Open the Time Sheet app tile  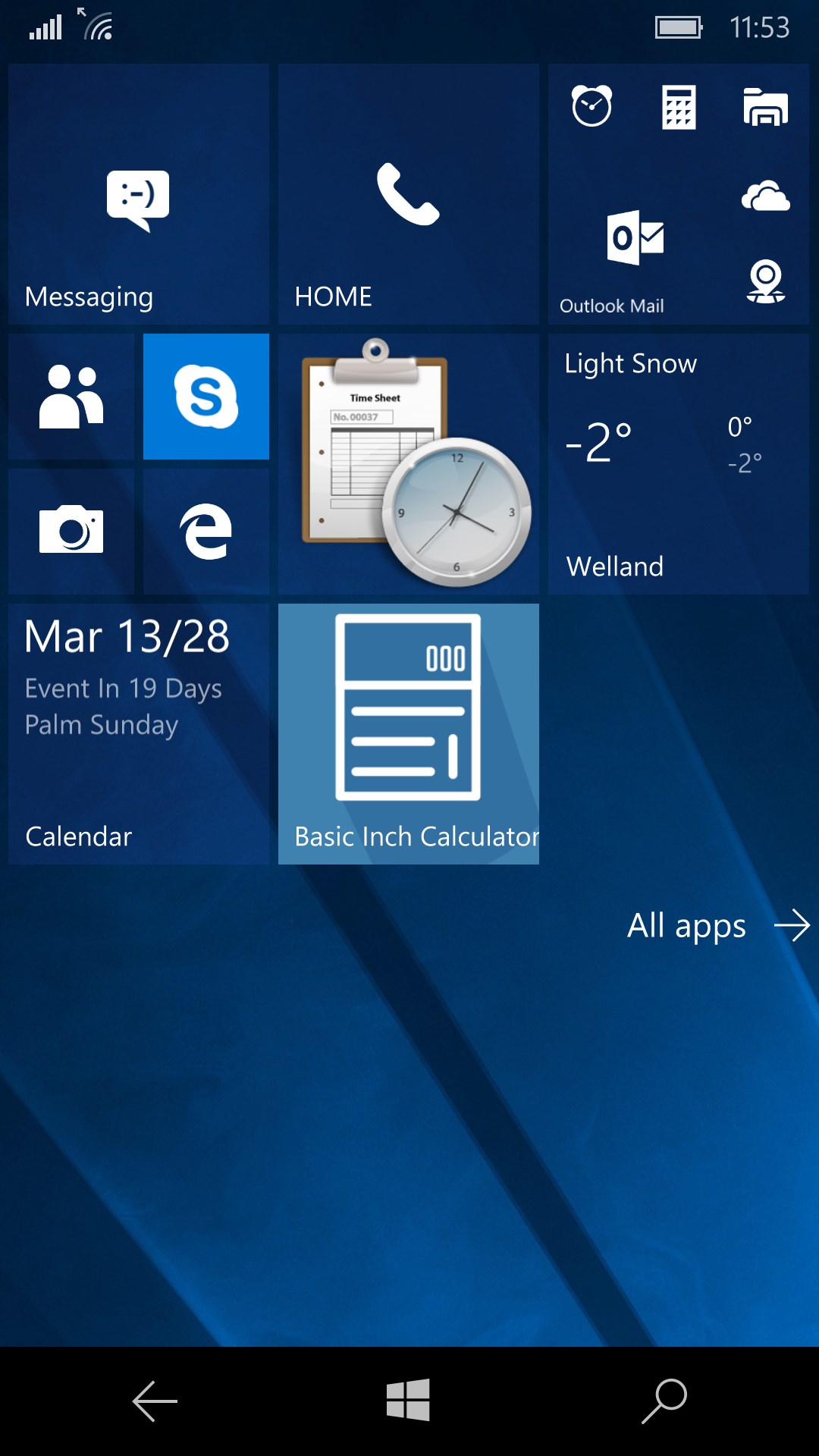(x=408, y=464)
